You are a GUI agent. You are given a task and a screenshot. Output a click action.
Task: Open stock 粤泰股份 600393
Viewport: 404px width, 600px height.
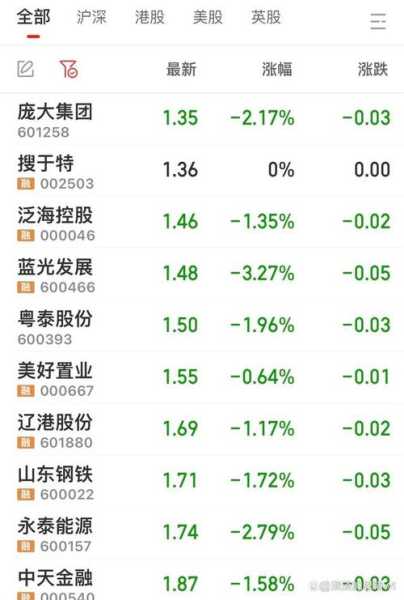[x=202, y=326]
